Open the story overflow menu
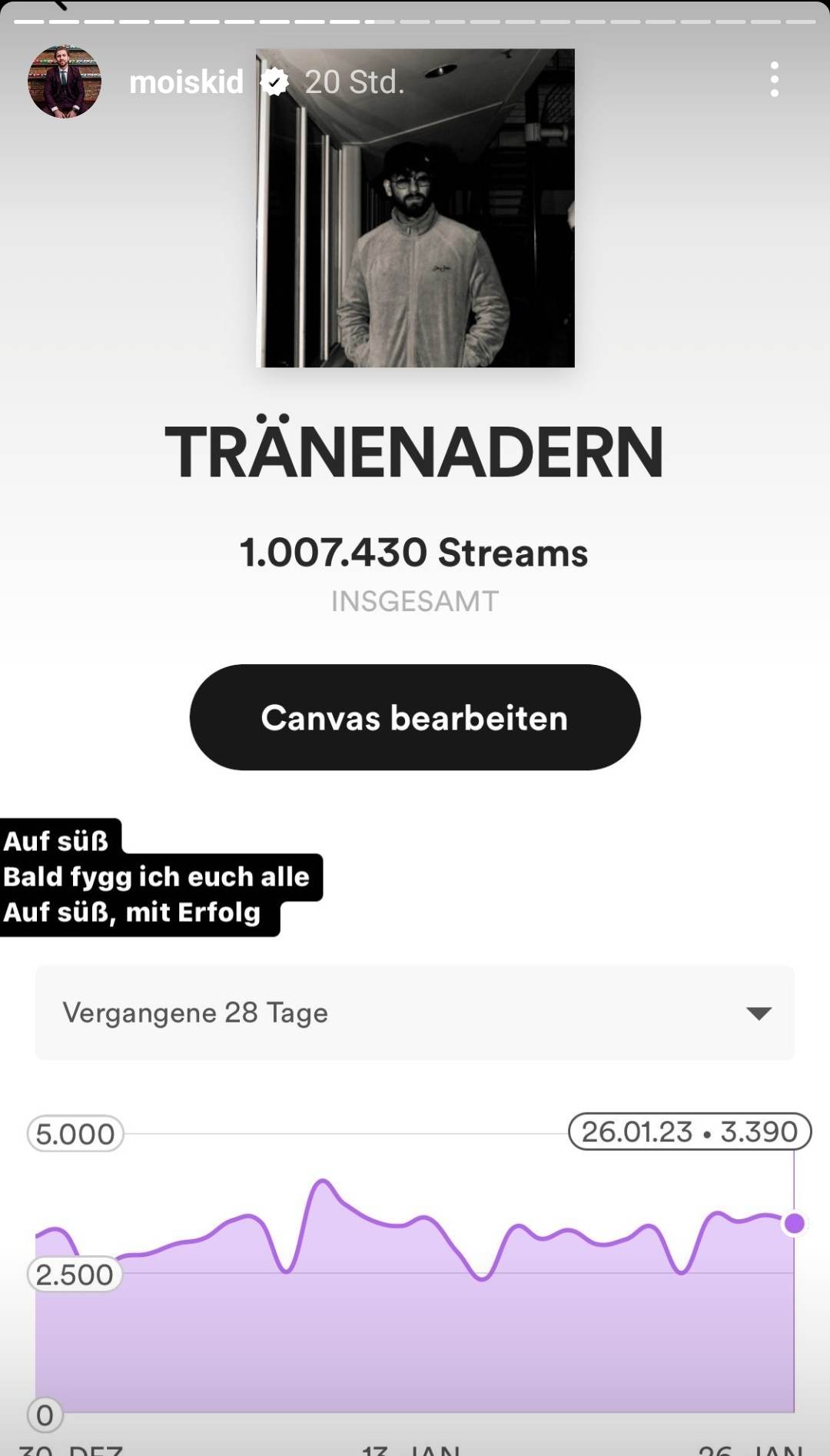830x1456 pixels. pyautogui.click(x=774, y=80)
